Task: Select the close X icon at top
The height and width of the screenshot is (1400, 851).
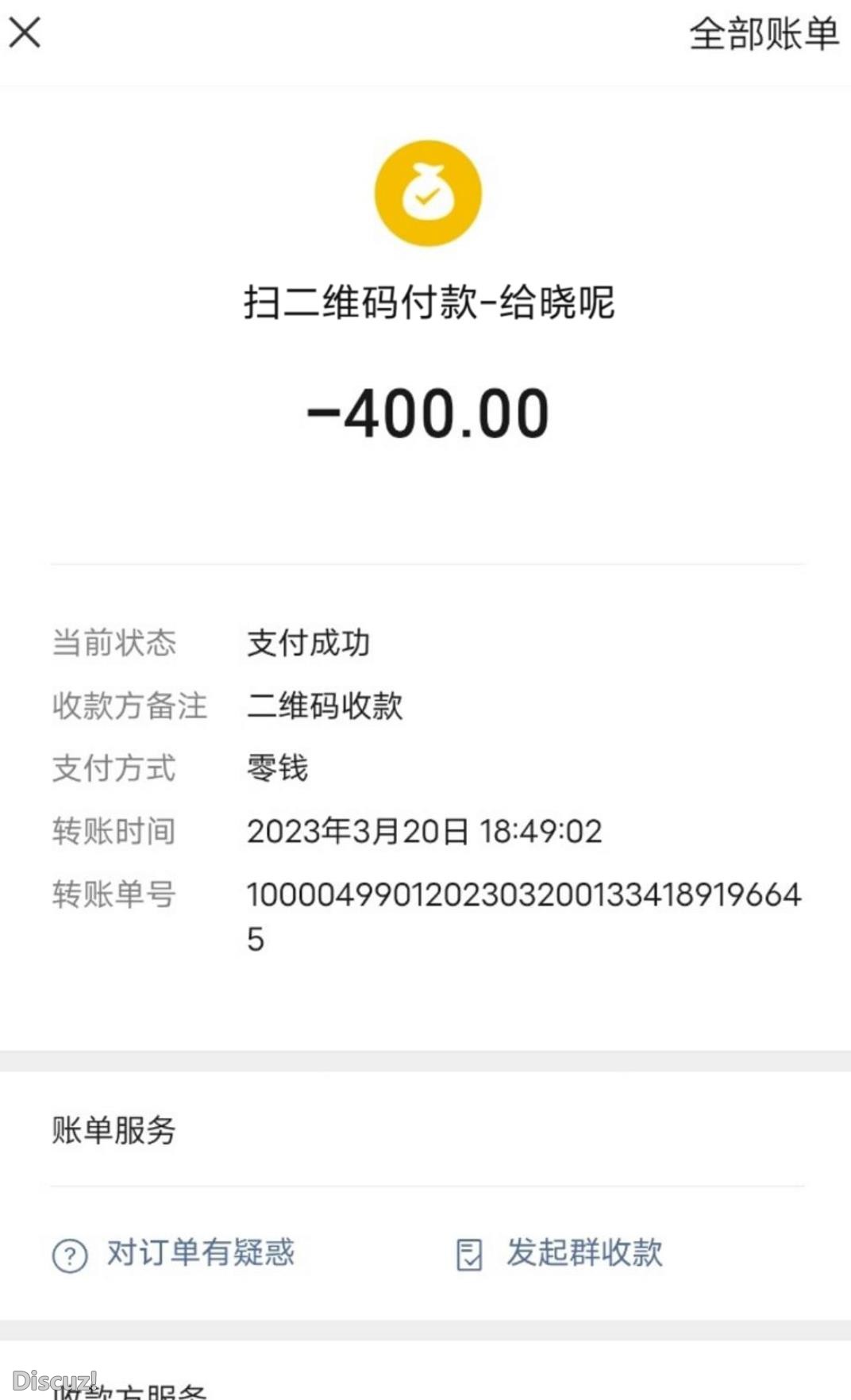Action: click(25, 33)
